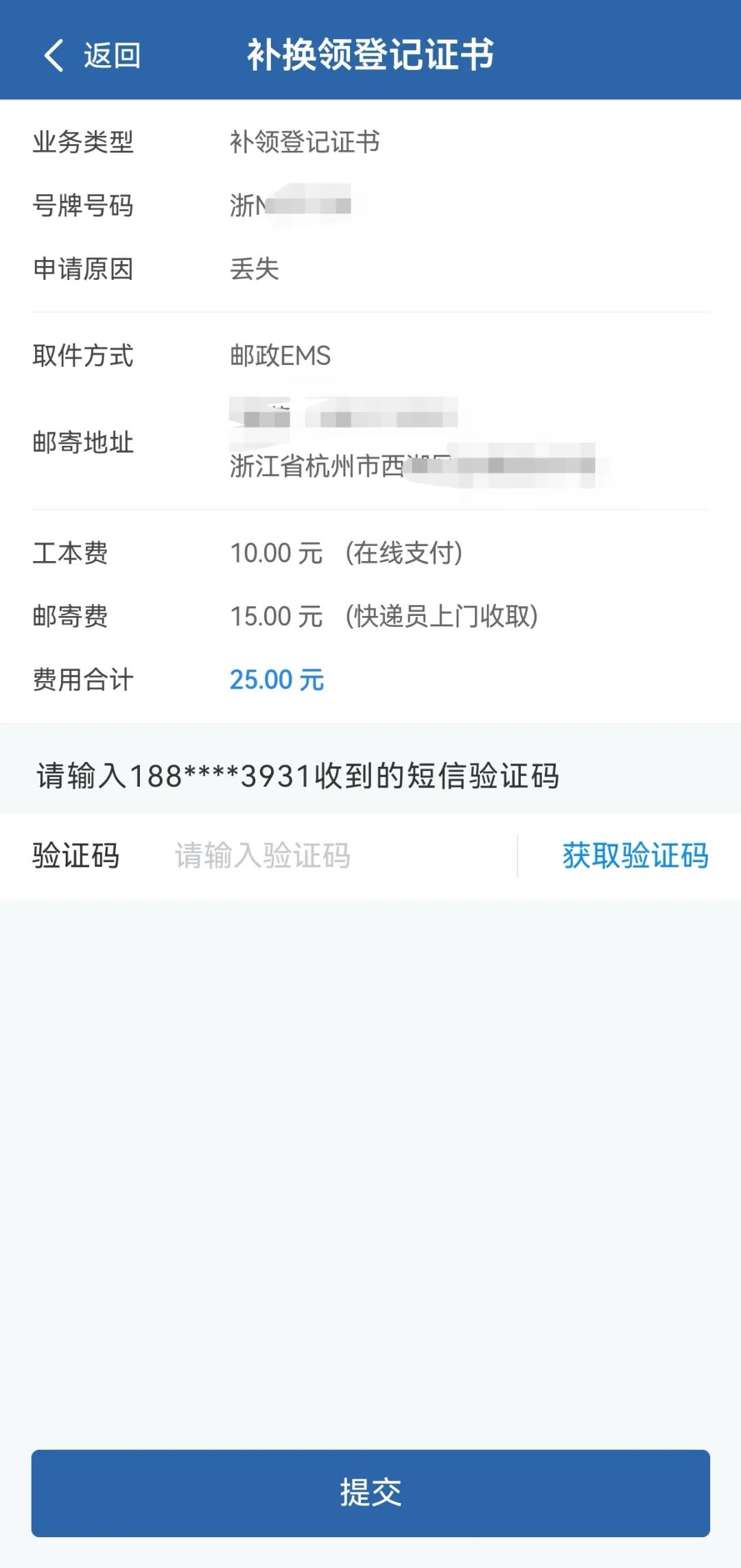Tap the 补换领登记证书 title bar

pos(370,56)
